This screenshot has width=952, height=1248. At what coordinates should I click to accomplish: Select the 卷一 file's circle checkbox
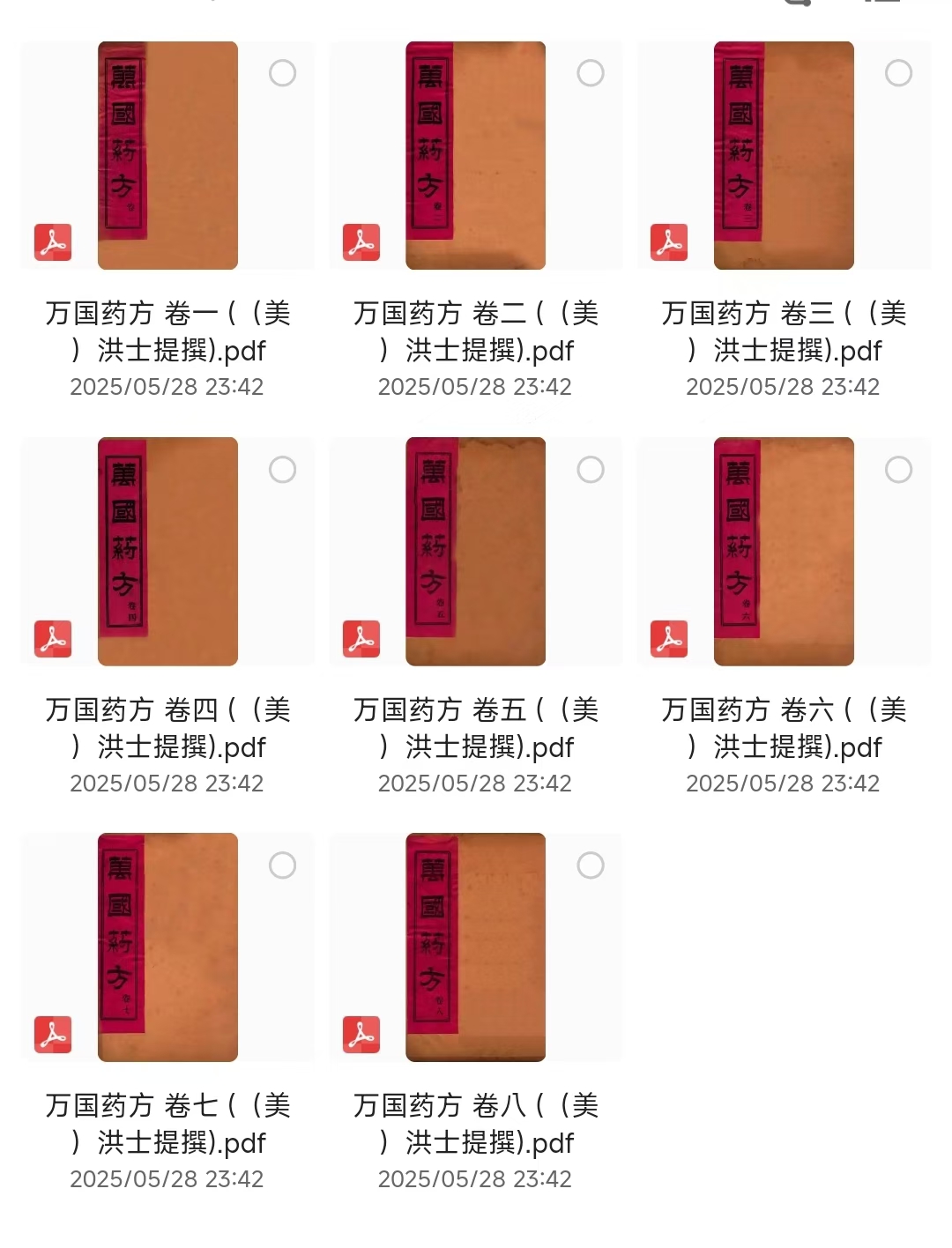tap(282, 73)
